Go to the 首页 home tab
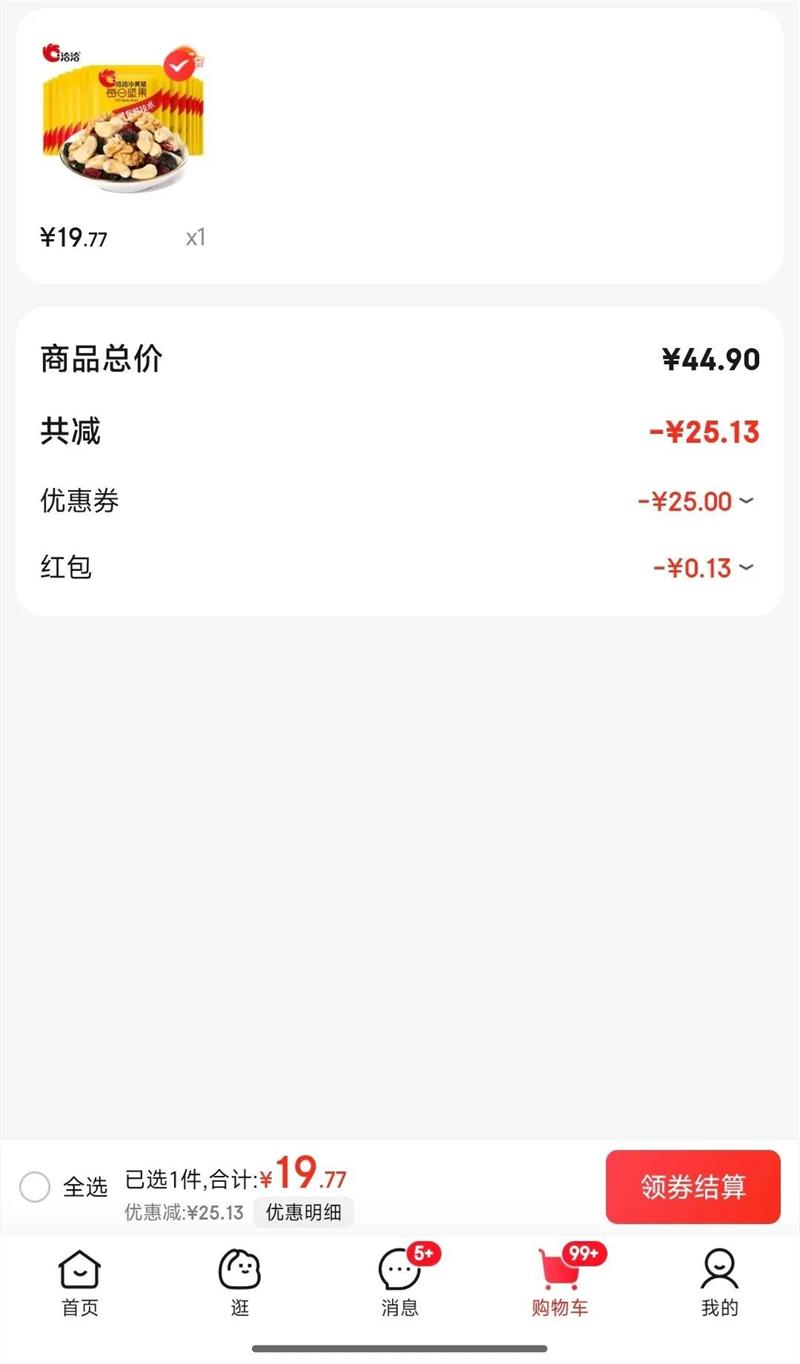 [80, 1283]
